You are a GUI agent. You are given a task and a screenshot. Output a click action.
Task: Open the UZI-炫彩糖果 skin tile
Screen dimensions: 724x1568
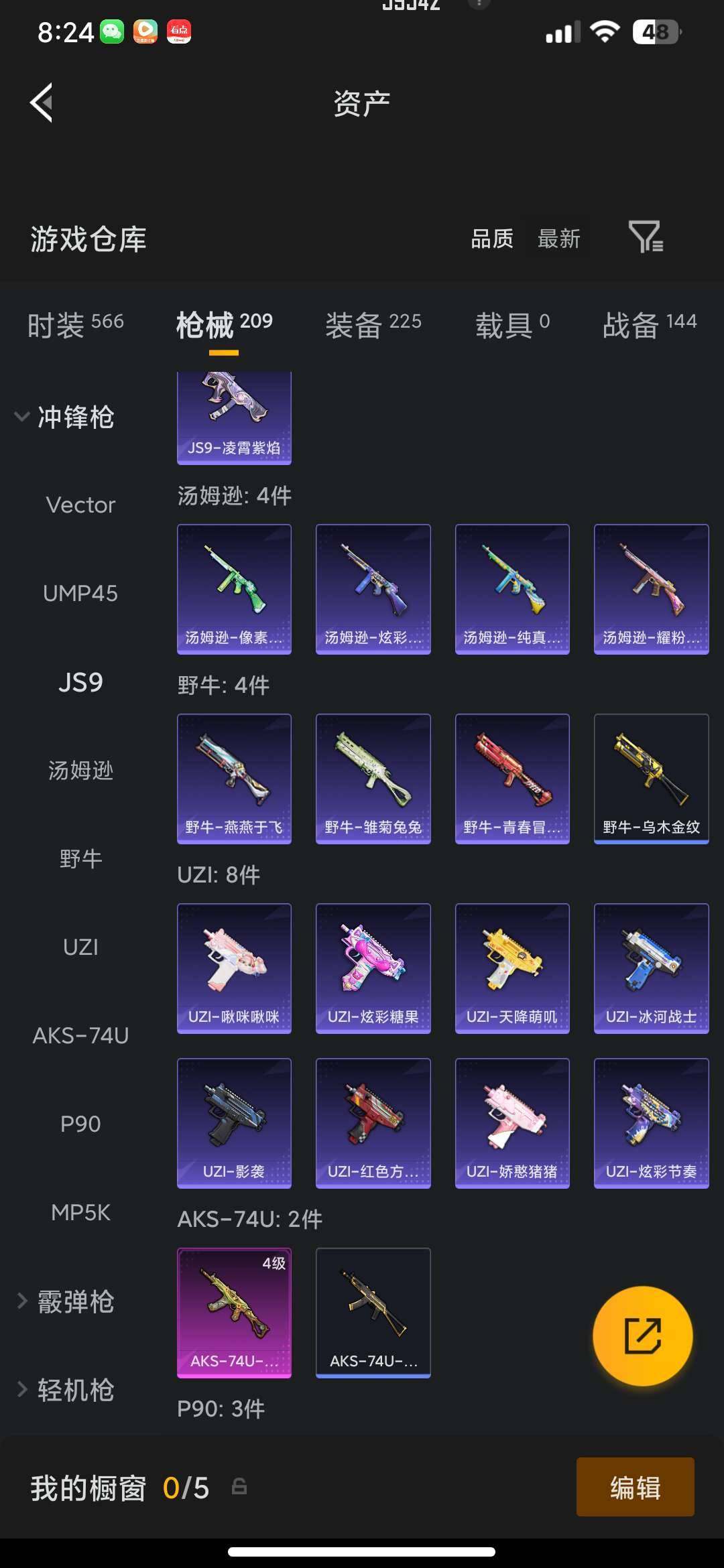(373, 968)
